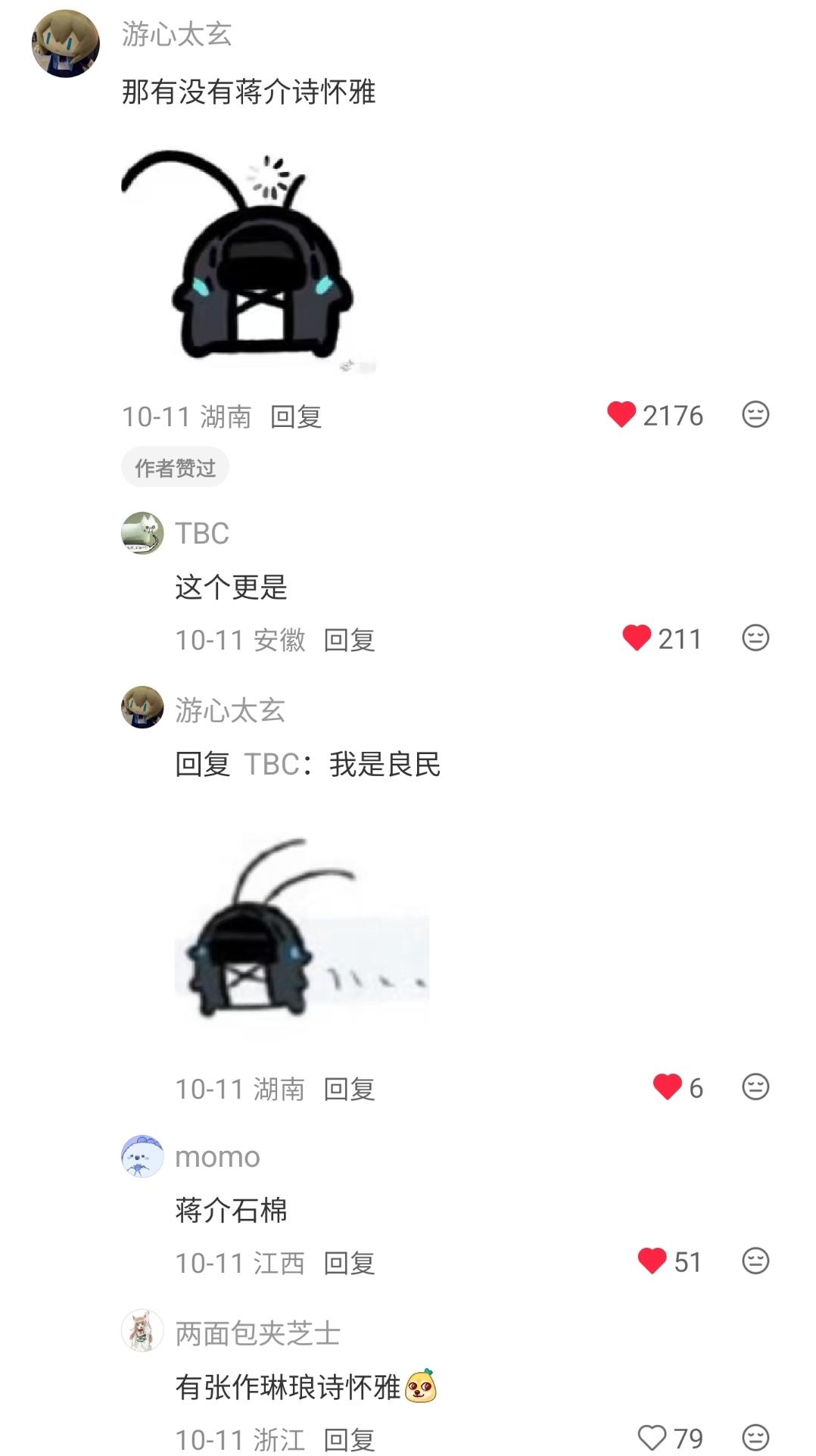Viewport: 816px width, 1456px height.
Task: Dislike the comment with 2176 likes
Action: pyautogui.click(x=755, y=415)
